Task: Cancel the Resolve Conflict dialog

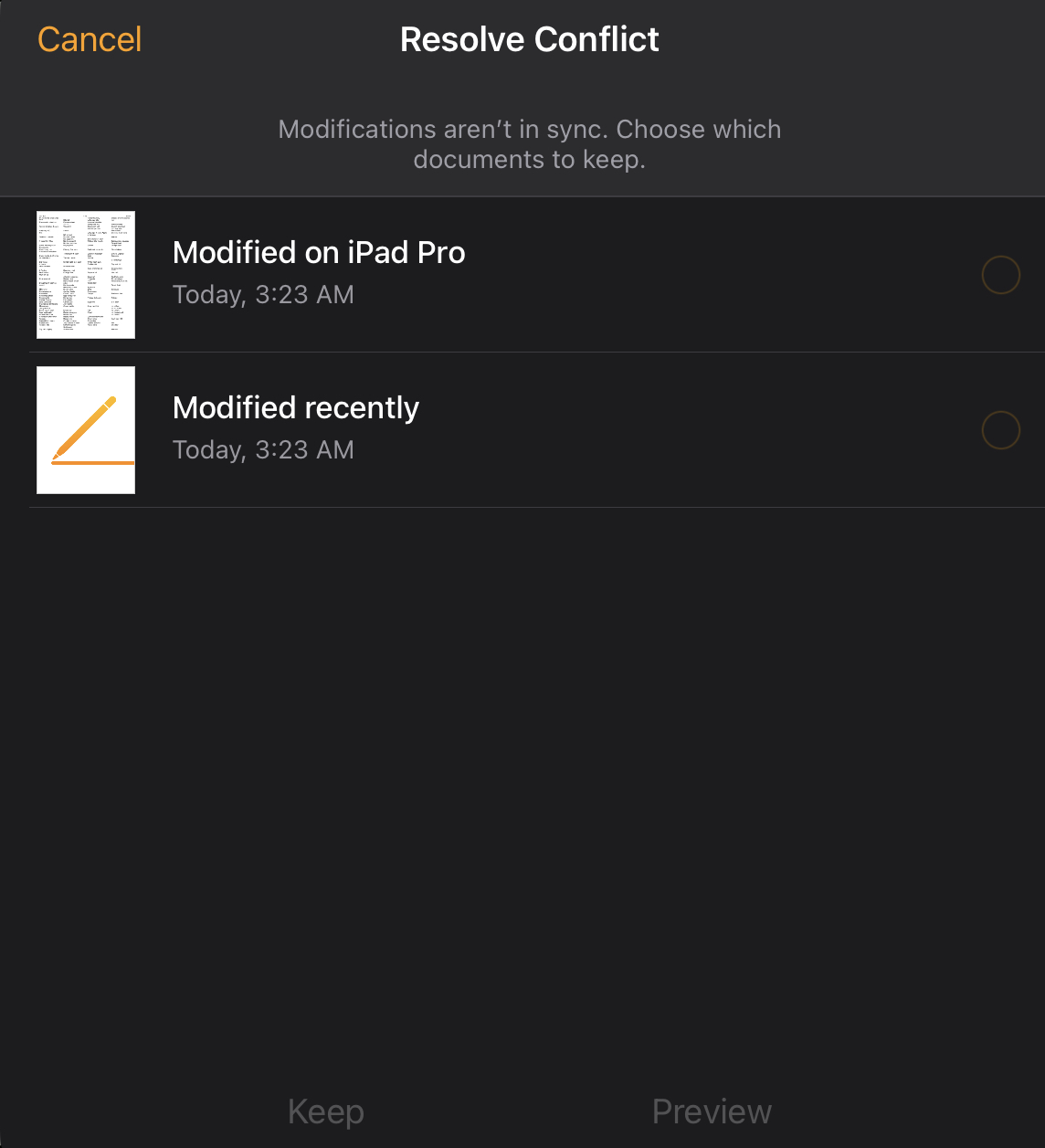Action: pos(90,39)
